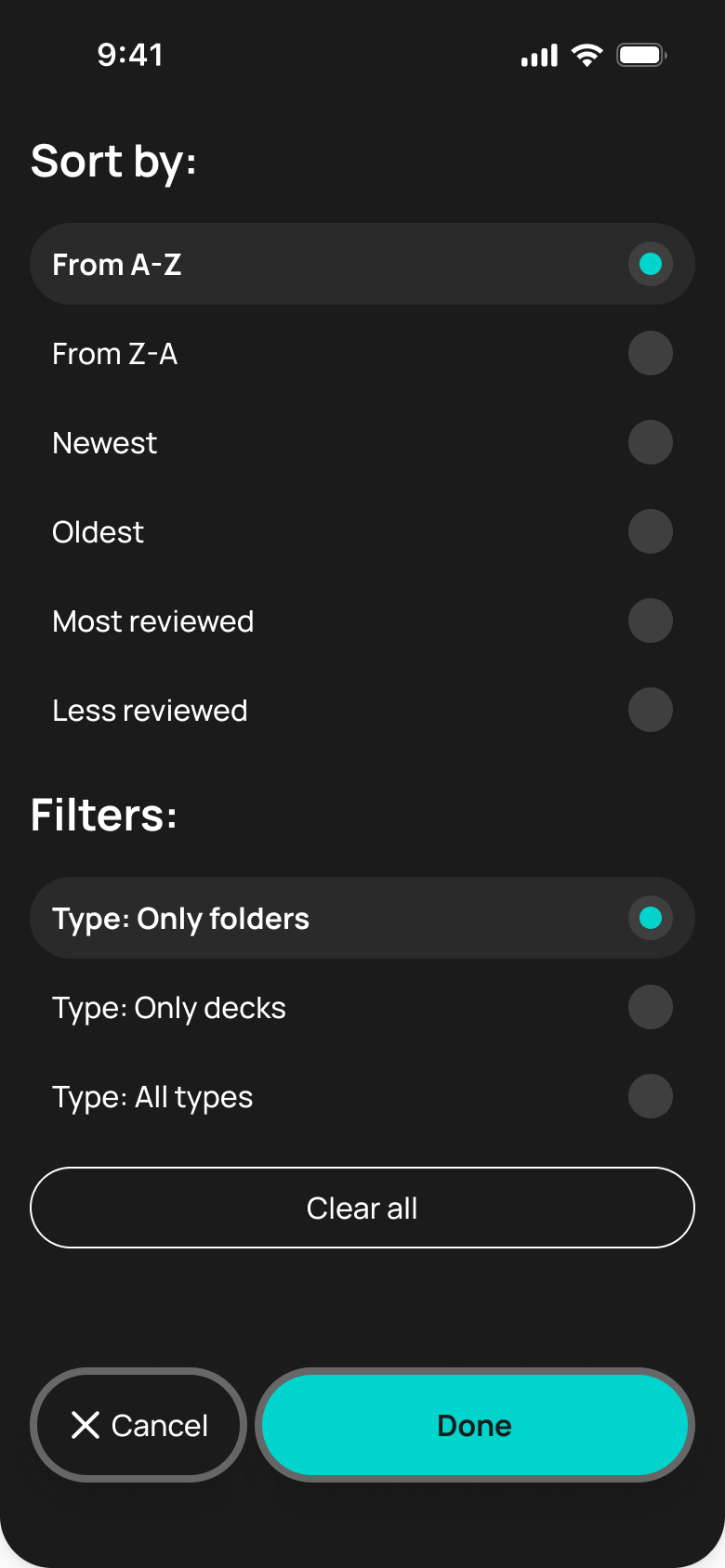Sort by Newest
The width and height of the screenshot is (725, 1568).
click(x=362, y=442)
